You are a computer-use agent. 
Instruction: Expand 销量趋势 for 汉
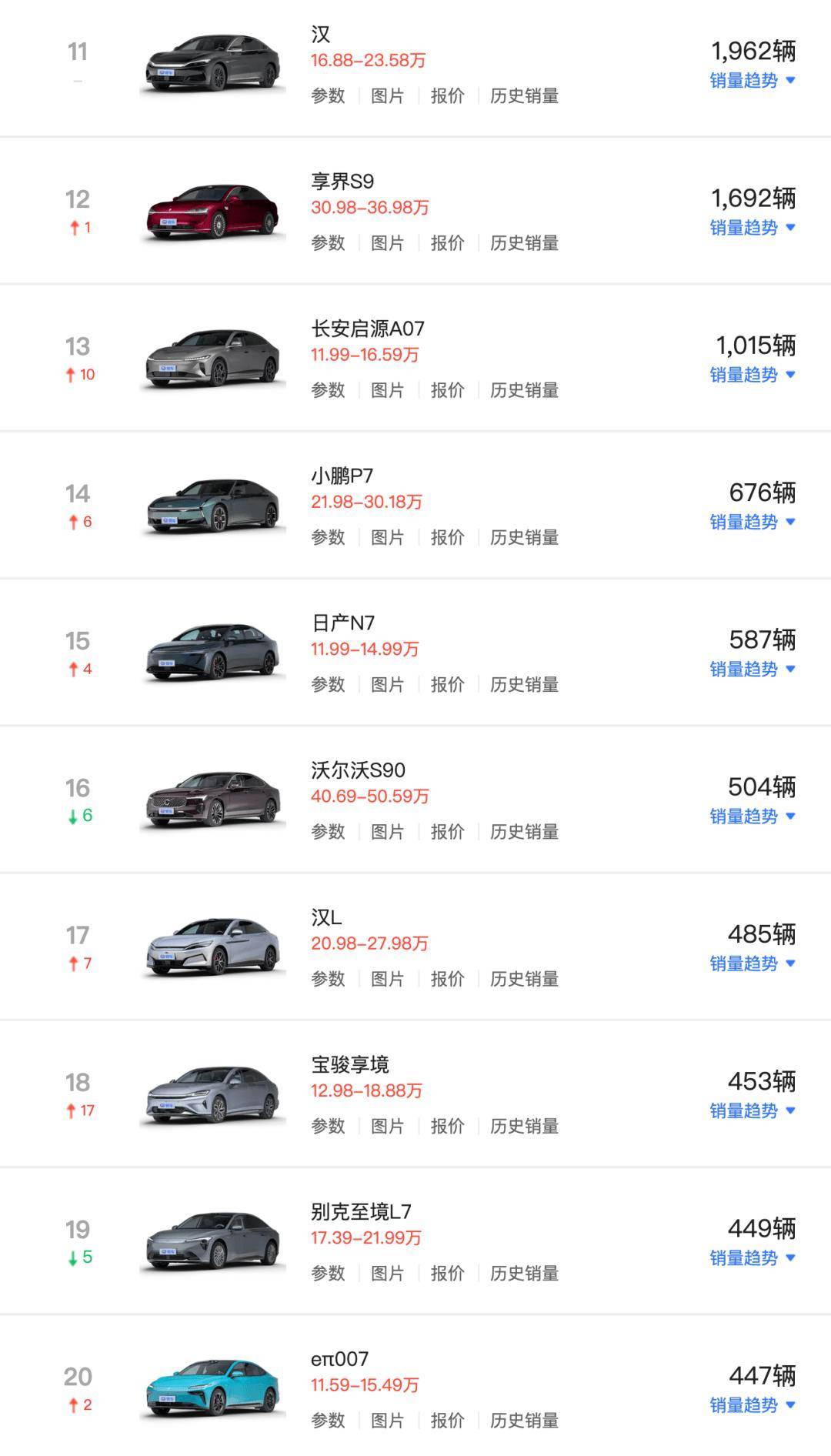pos(752,81)
